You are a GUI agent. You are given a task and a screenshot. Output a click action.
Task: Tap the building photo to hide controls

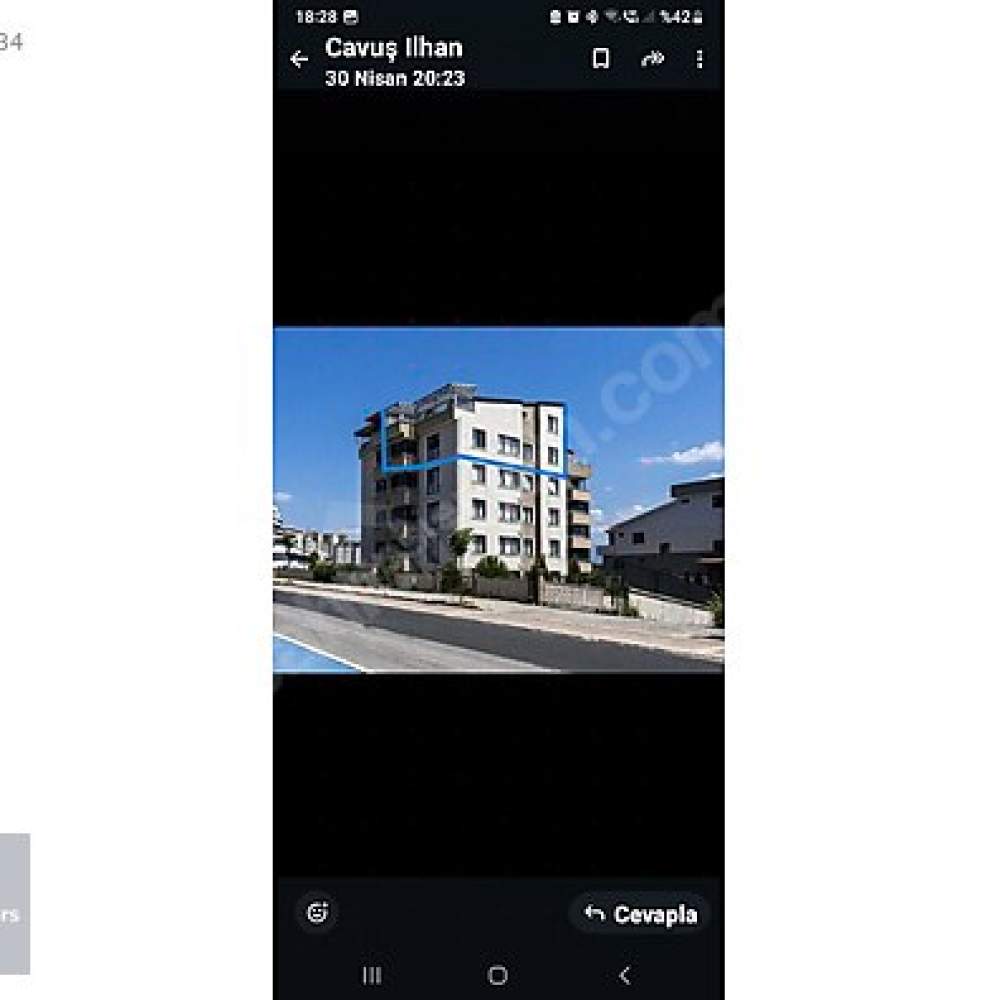498,500
